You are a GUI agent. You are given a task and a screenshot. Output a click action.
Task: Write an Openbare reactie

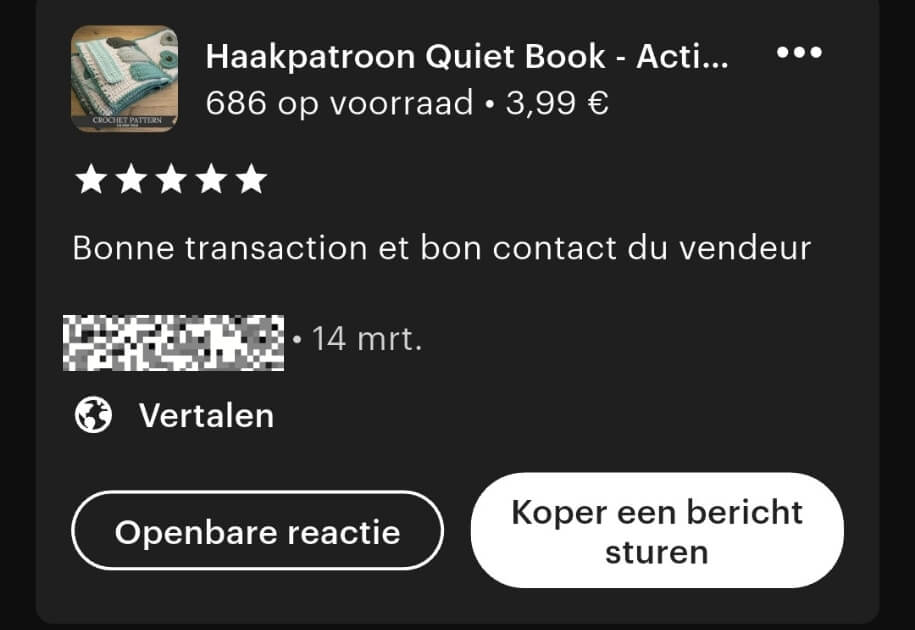(x=257, y=531)
